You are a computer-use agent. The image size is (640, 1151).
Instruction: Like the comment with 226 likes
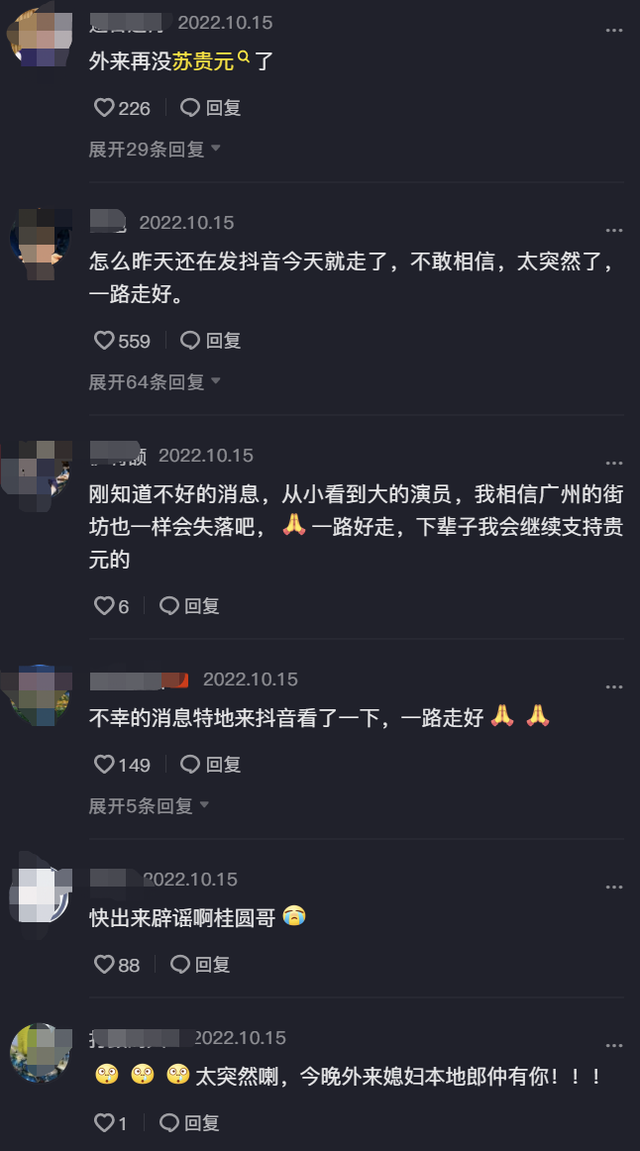coord(104,108)
